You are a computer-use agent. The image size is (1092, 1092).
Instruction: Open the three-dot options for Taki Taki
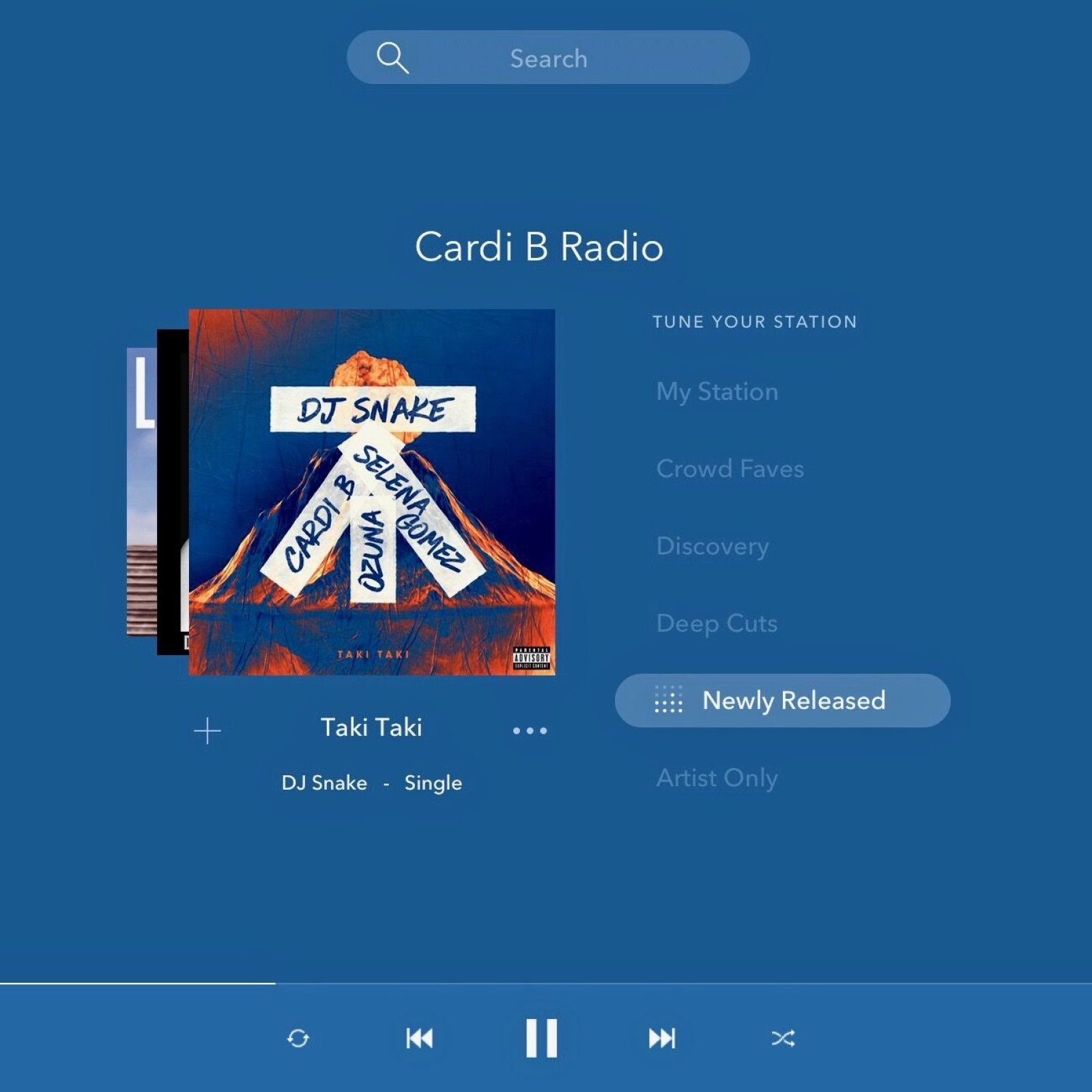(530, 731)
